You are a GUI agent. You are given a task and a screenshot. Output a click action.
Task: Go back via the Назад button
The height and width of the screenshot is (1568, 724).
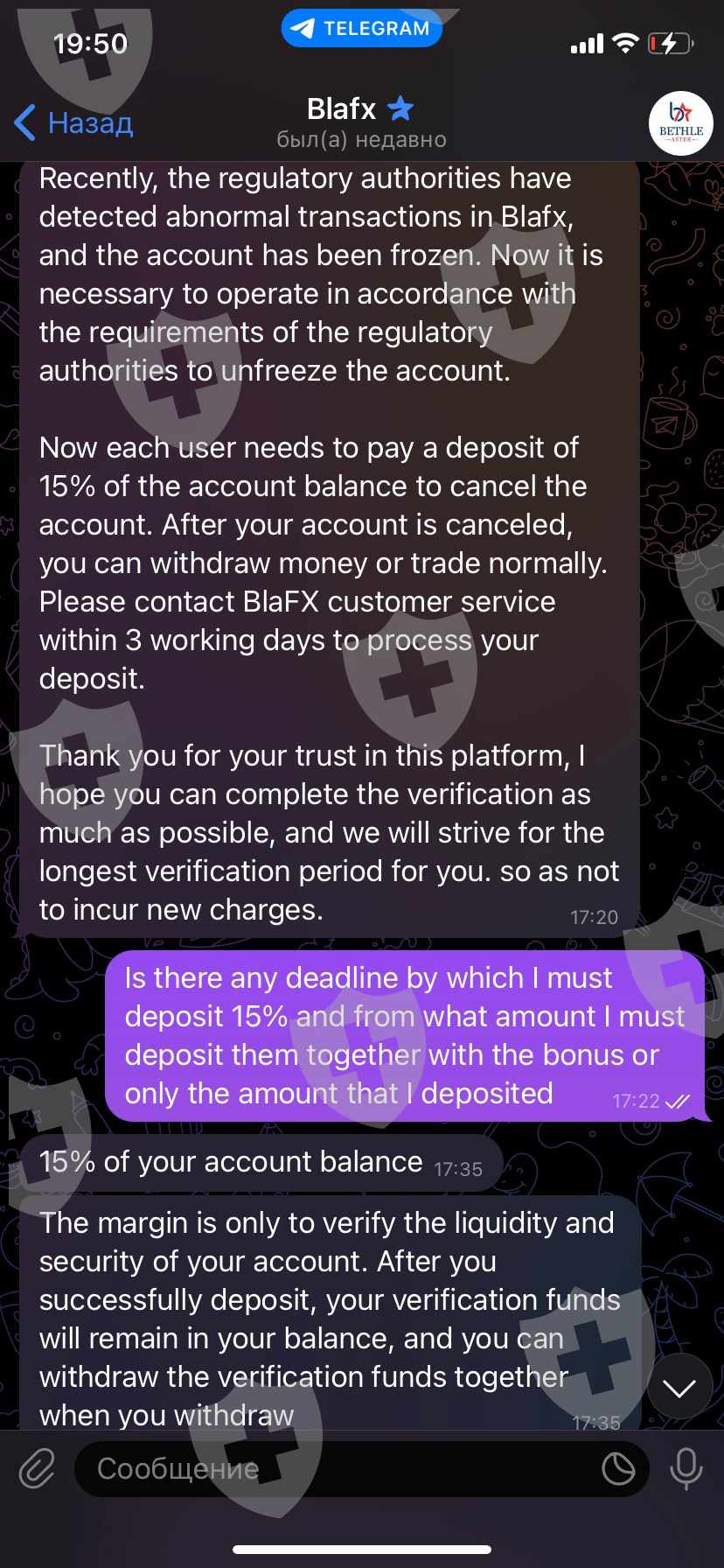[x=73, y=122]
